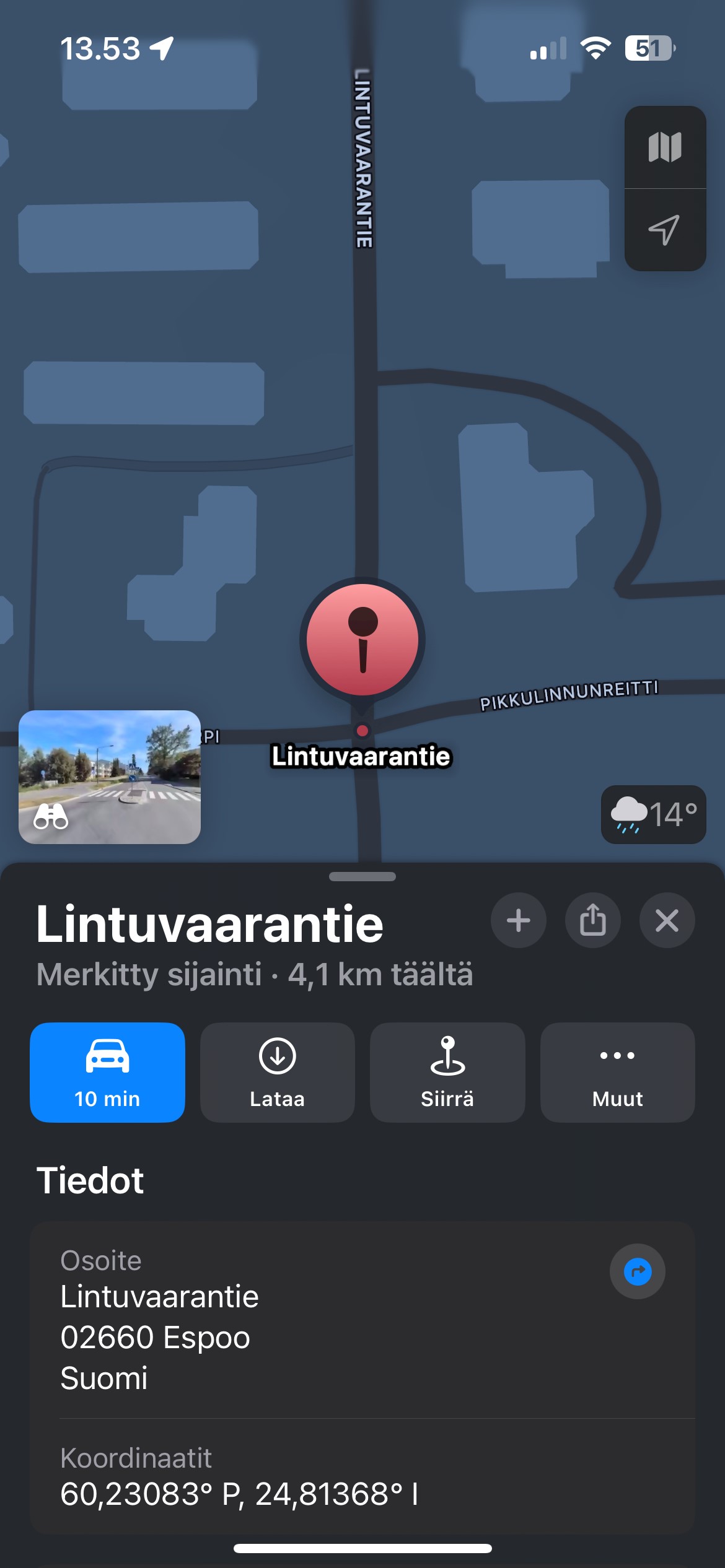Expand the place card using the grabber

[362, 876]
